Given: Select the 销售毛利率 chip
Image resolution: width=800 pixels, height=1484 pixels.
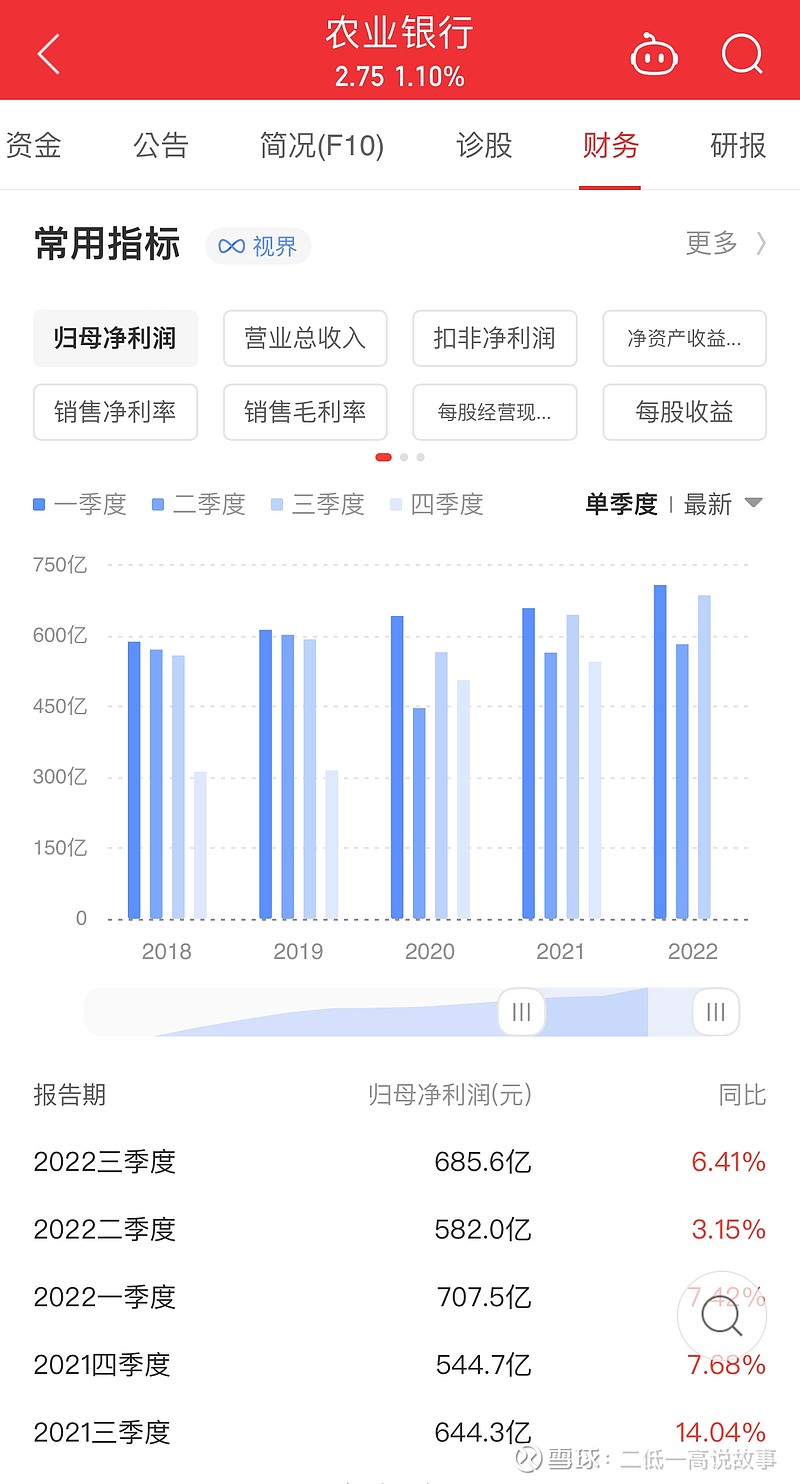Looking at the screenshot, I should [305, 412].
